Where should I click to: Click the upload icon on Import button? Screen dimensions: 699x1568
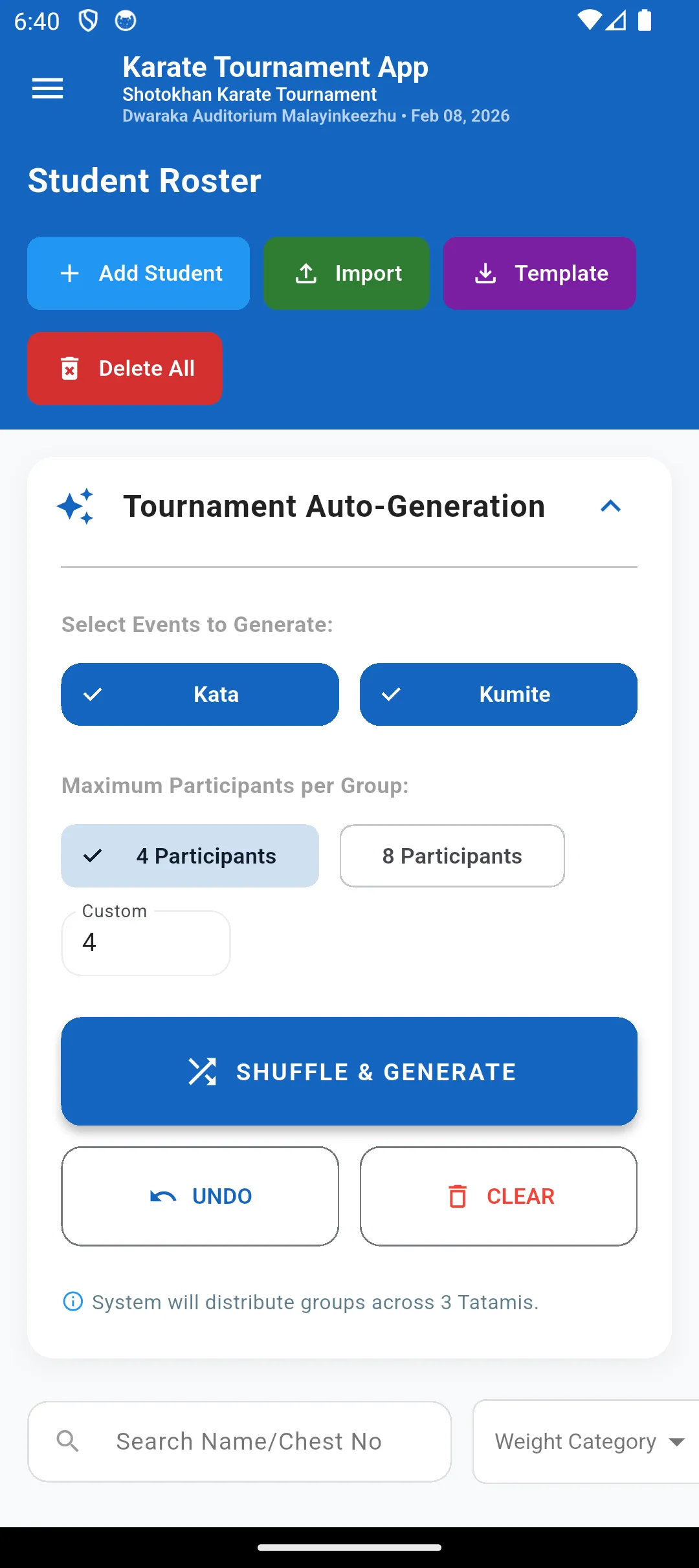pyautogui.click(x=305, y=273)
